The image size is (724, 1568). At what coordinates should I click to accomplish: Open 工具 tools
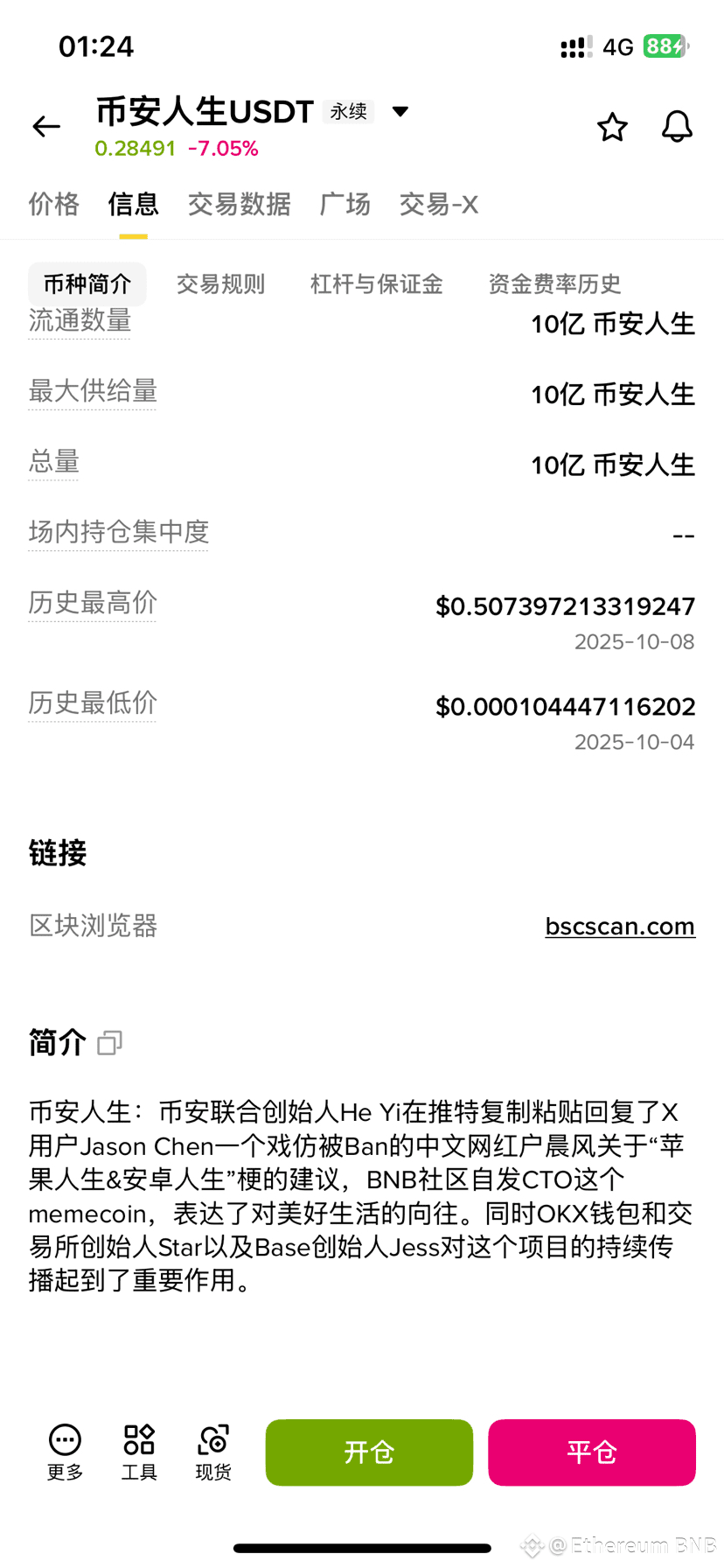[139, 1452]
